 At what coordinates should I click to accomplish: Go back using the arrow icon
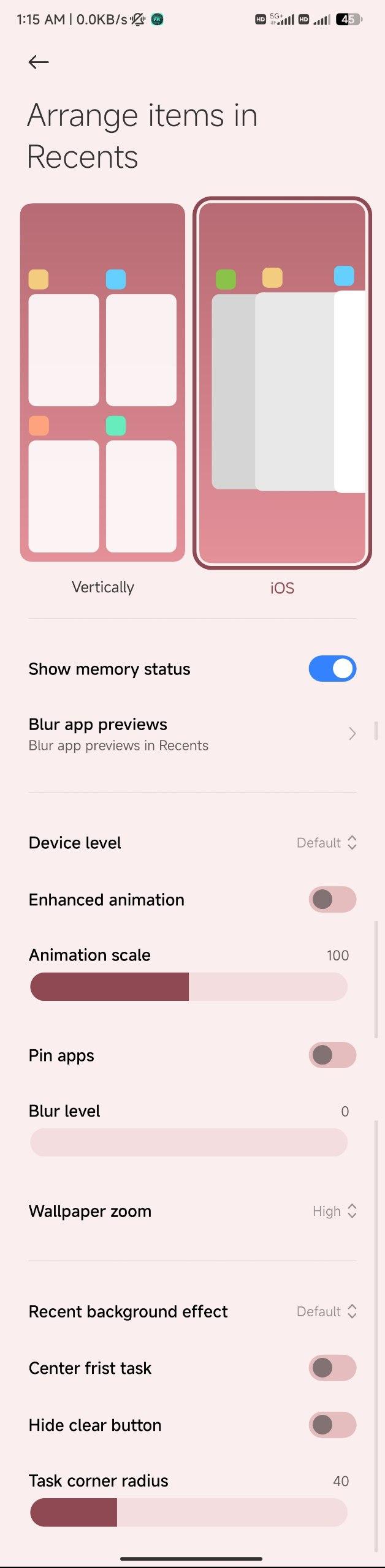click(x=39, y=62)
